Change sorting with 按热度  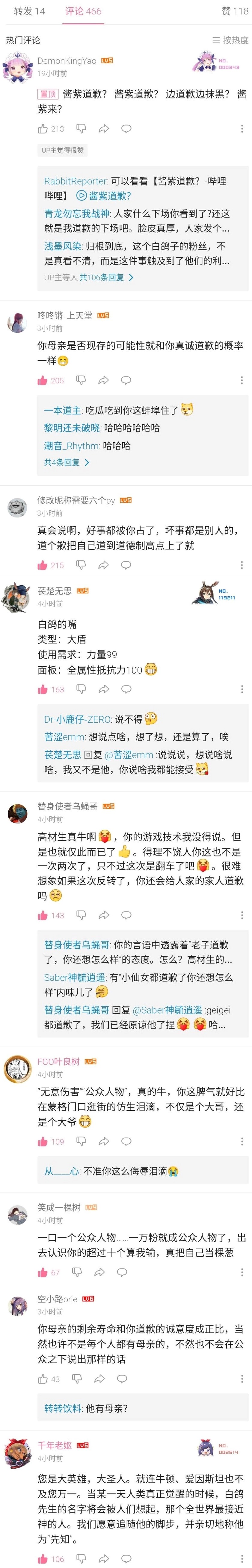231,40
